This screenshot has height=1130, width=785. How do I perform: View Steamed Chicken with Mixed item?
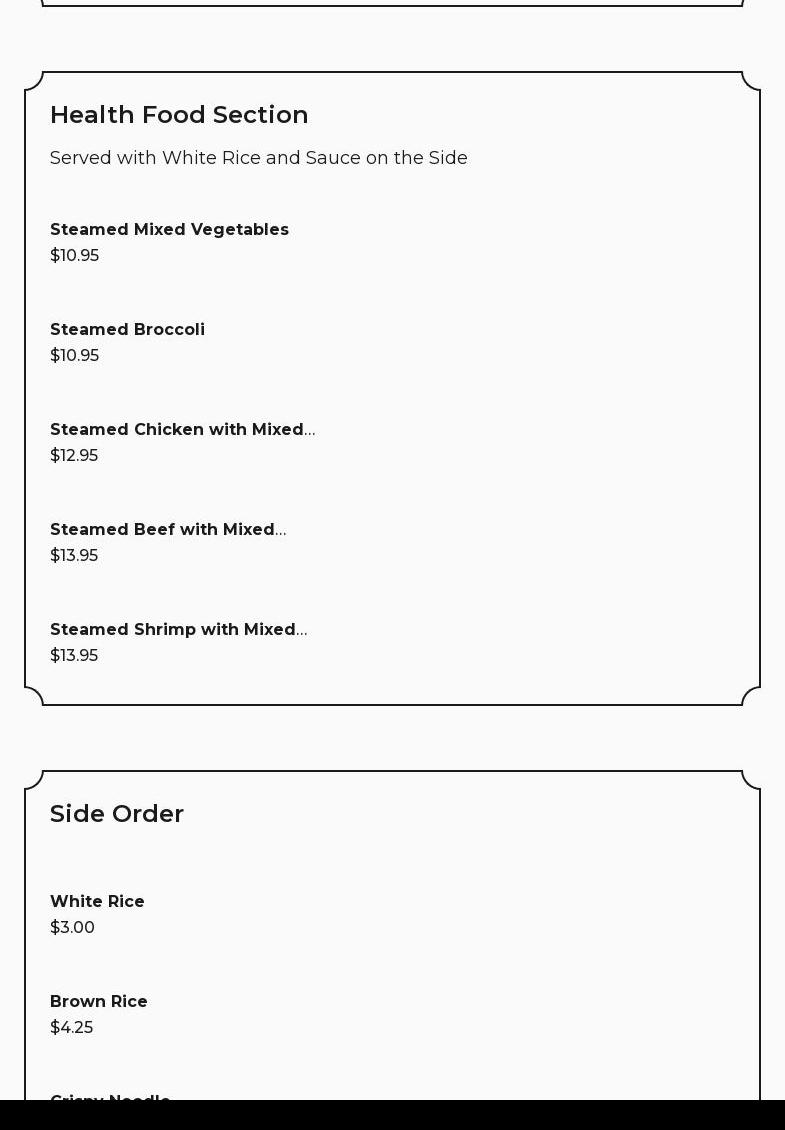point(182,430)
